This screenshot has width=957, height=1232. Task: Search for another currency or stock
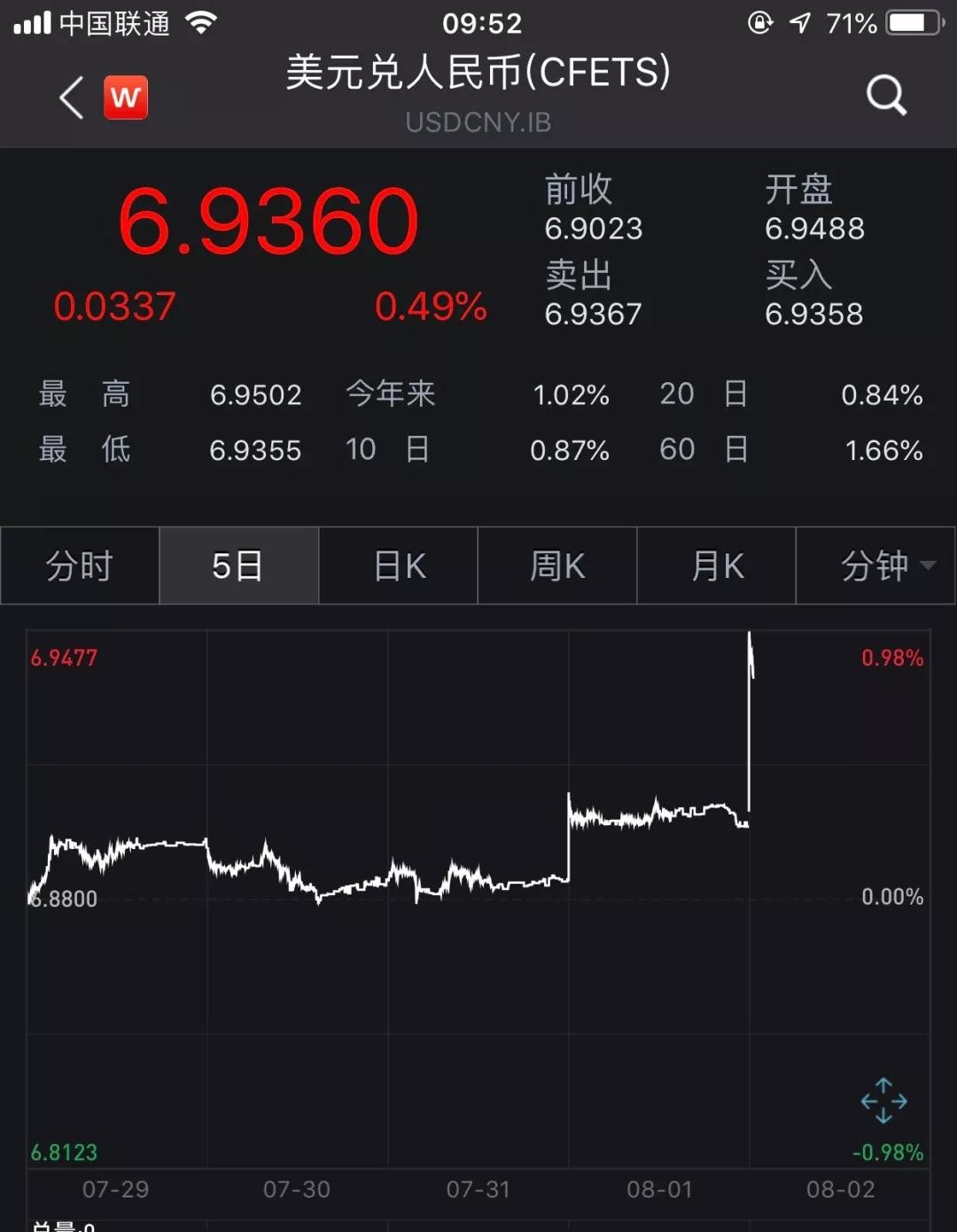[885, 95]
